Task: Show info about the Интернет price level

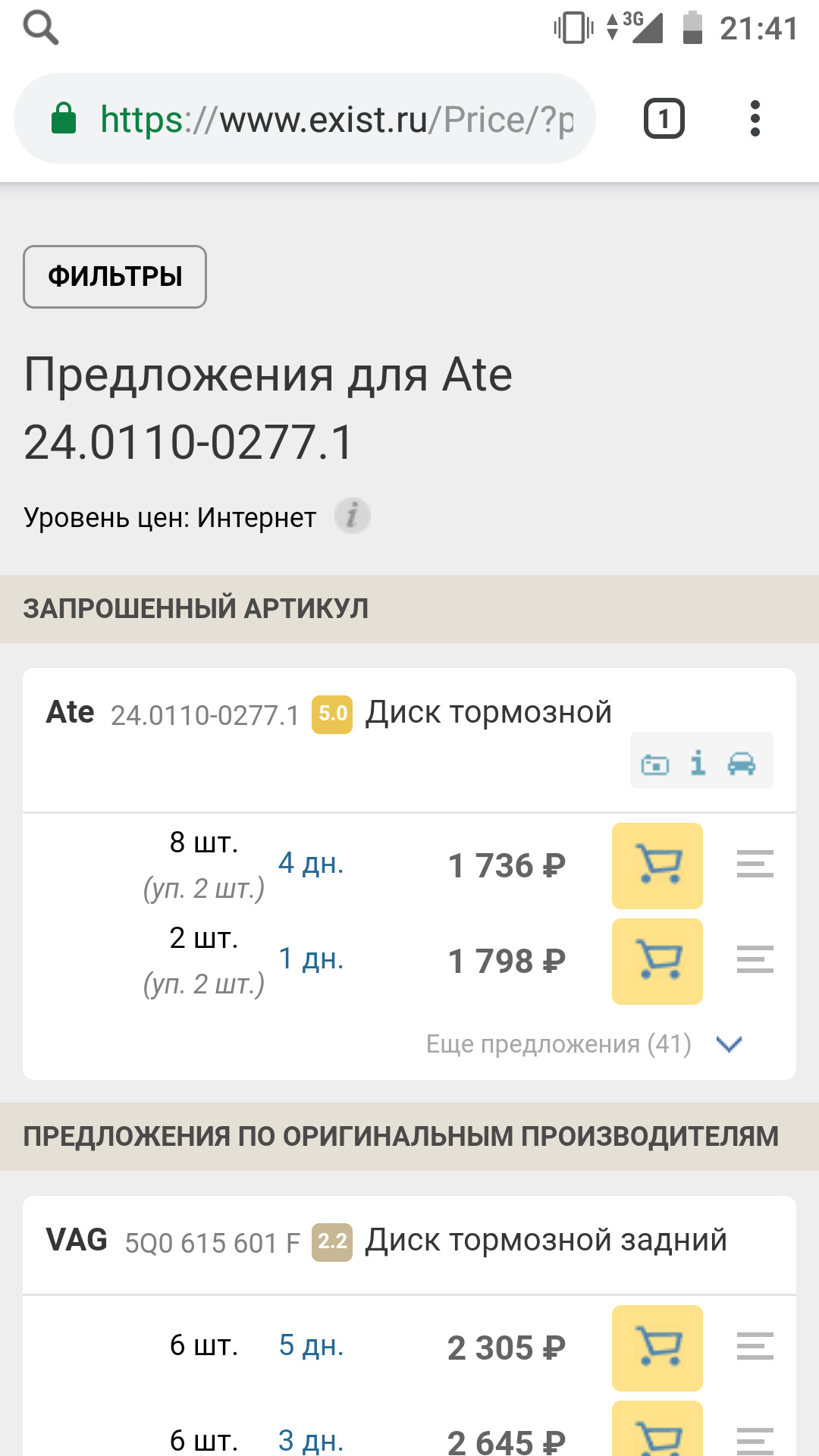Action: click(x=352, y=517)
